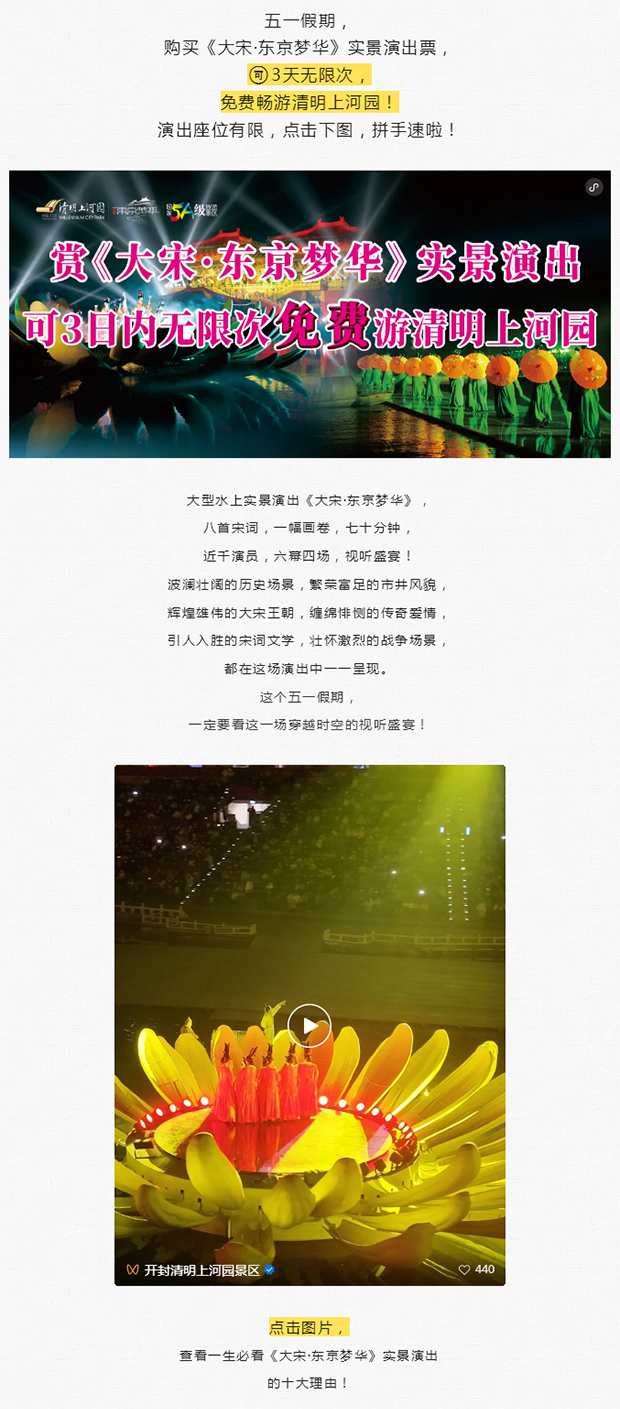Open the 开封清明上河园景区 channel account

tap(202, 1269)
